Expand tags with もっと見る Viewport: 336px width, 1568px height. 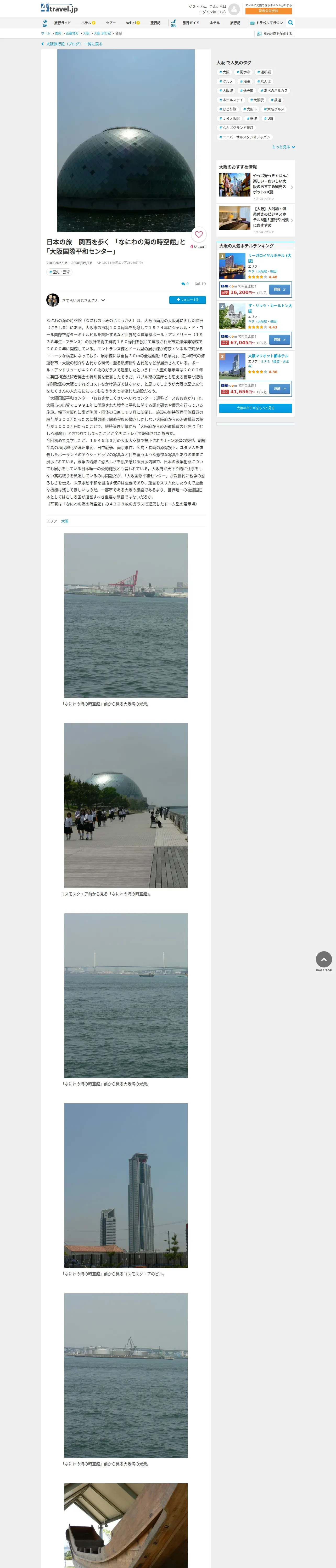[x=283, y=147]
